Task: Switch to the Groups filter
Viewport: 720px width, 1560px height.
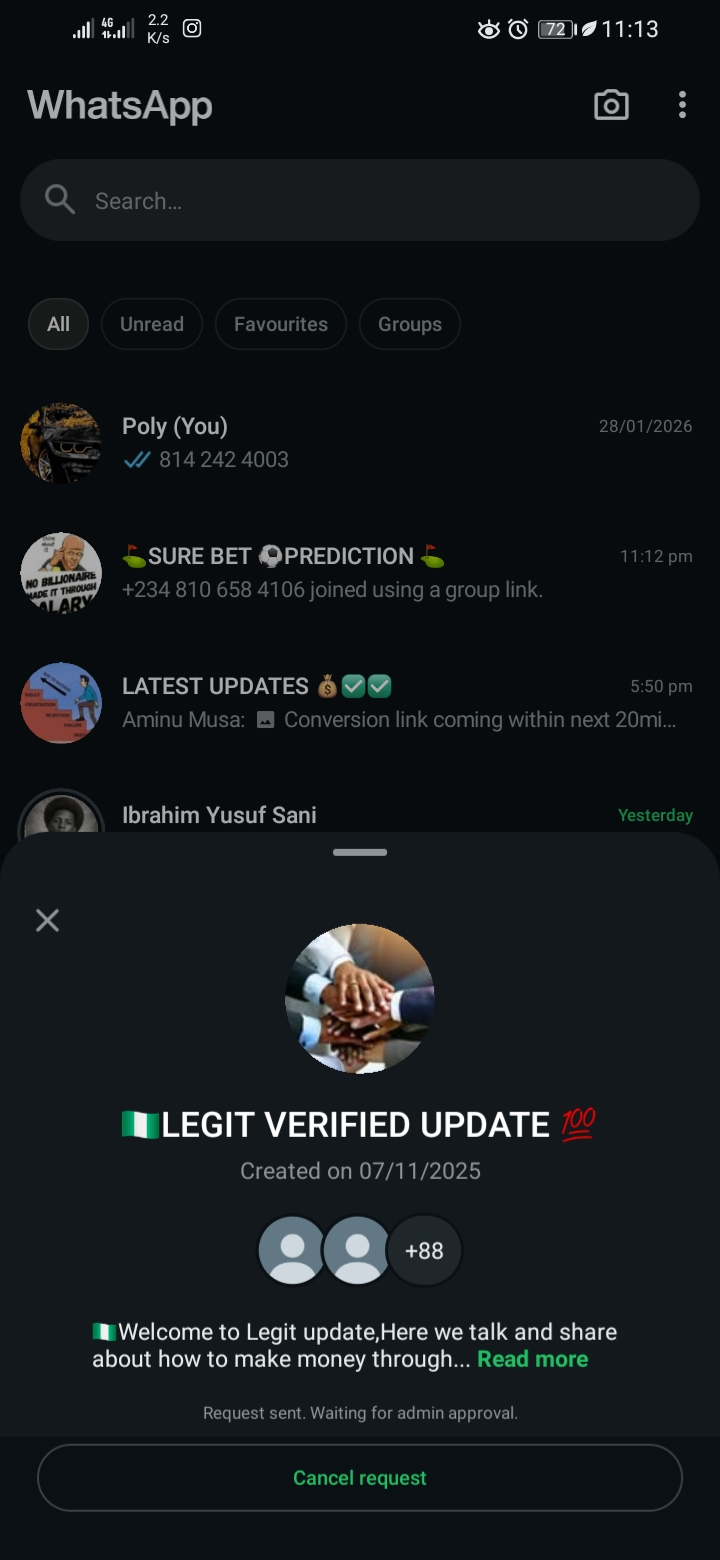Action: [410, 324]
